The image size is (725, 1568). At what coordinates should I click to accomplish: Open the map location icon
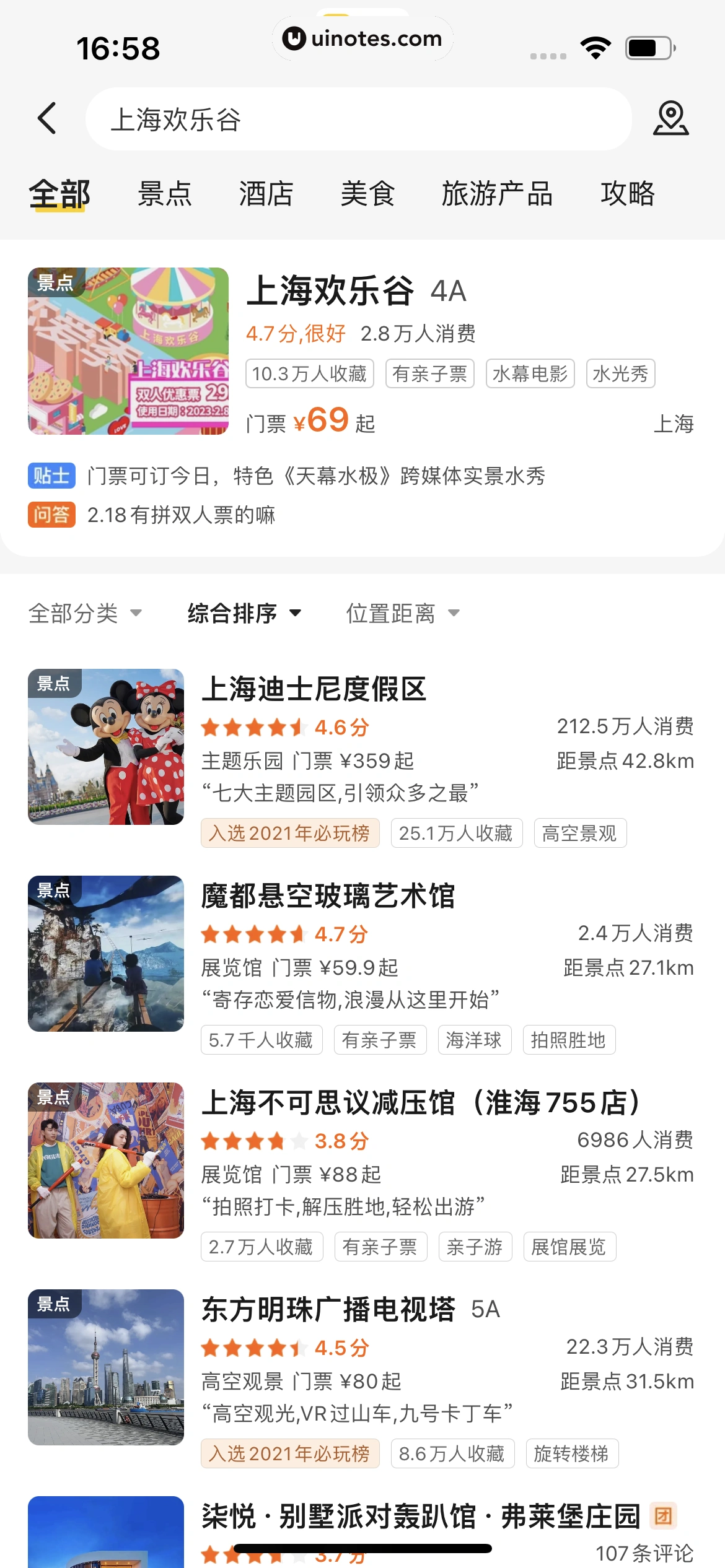tap(670, 118)
